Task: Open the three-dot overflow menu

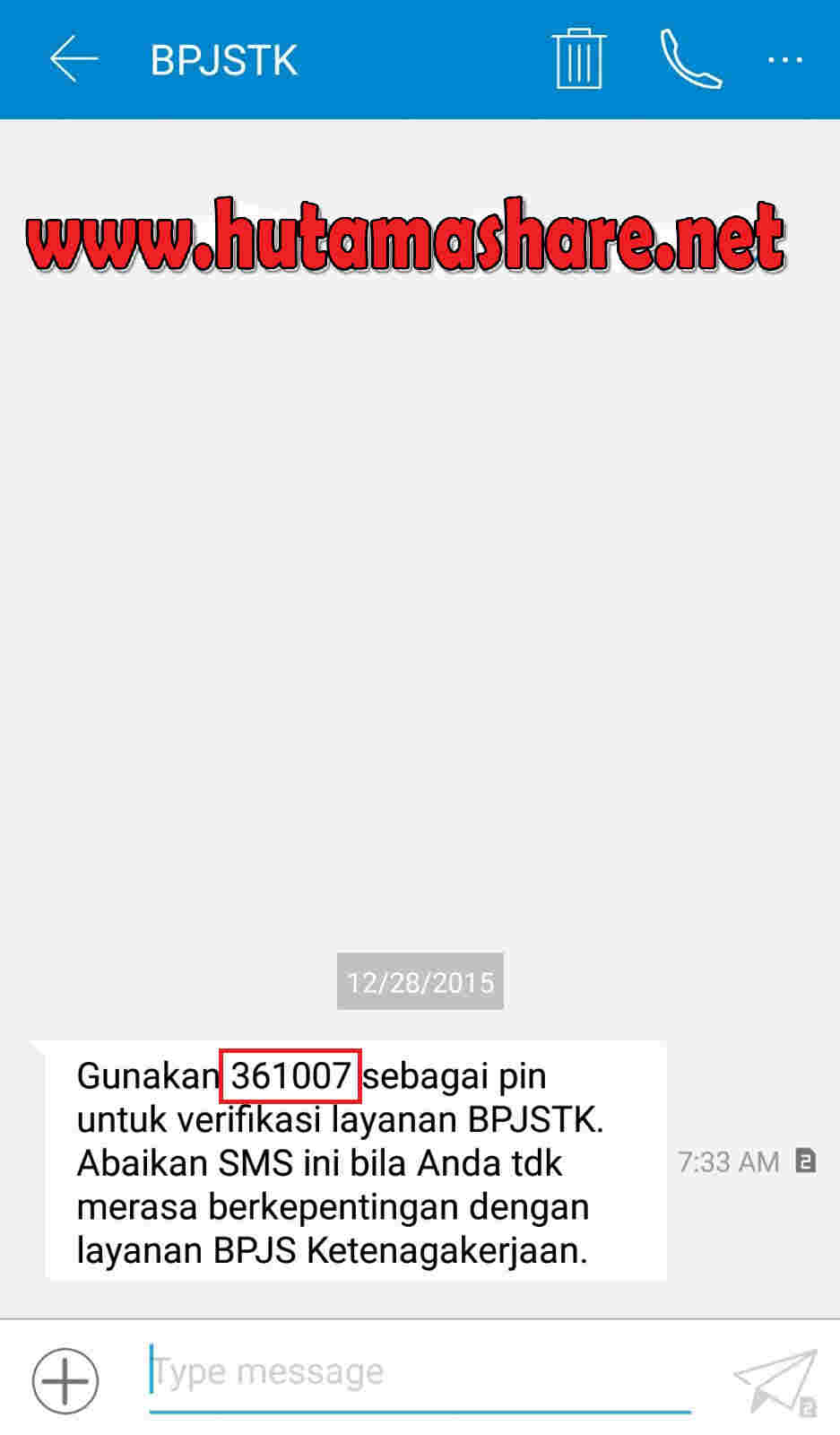Action: coord(785,60)
